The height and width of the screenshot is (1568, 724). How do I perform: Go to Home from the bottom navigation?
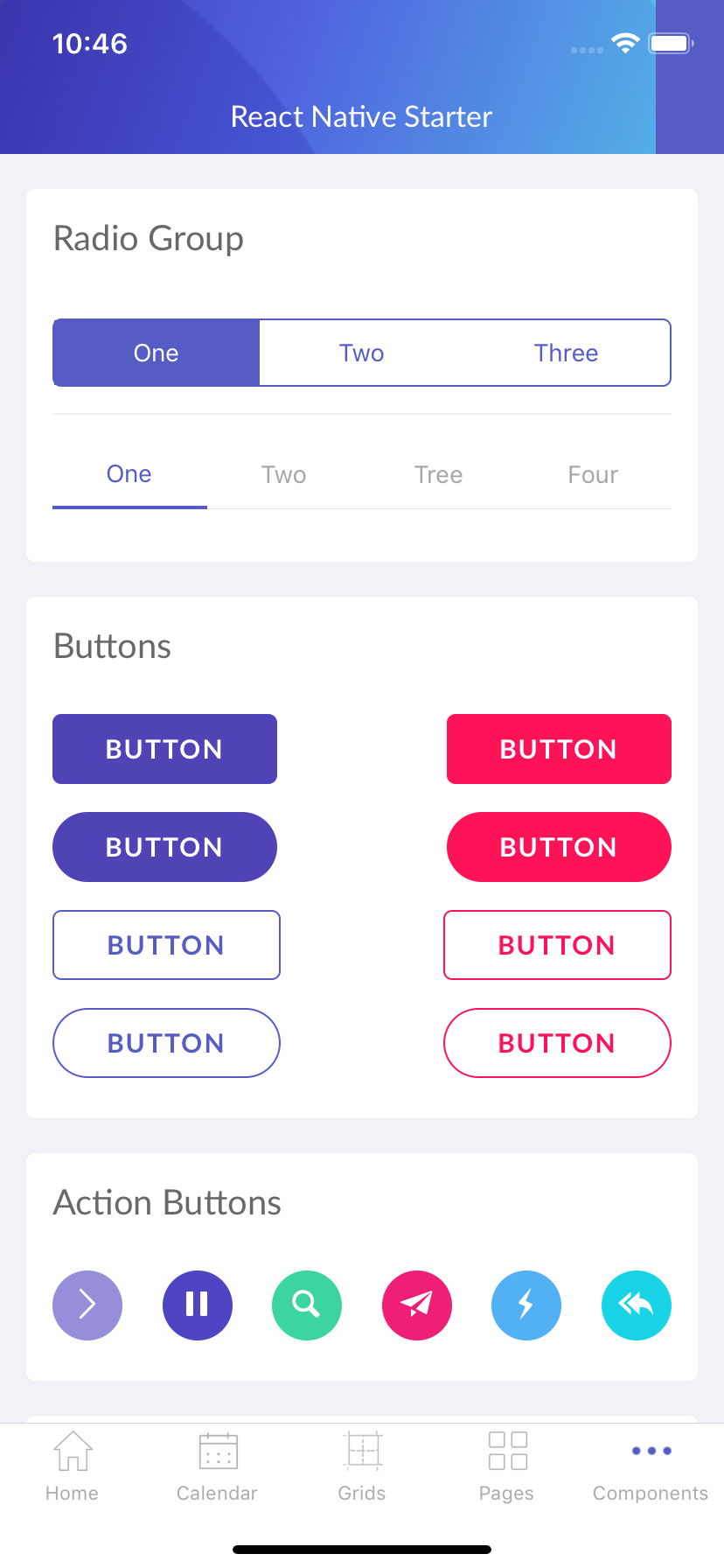pyautogui.click(x=72, y=1466)
